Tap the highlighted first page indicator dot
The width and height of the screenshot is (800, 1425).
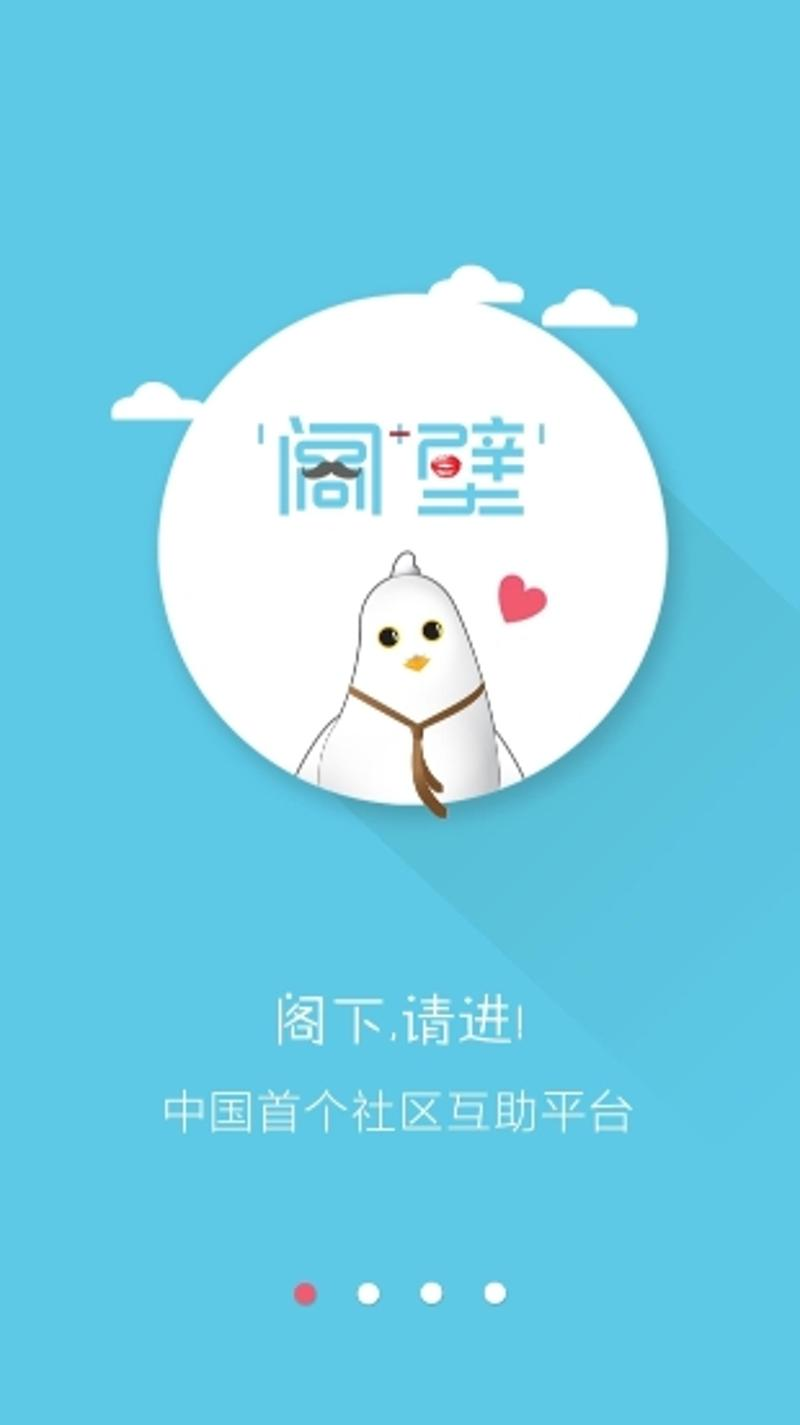[x=305, y=1293]
